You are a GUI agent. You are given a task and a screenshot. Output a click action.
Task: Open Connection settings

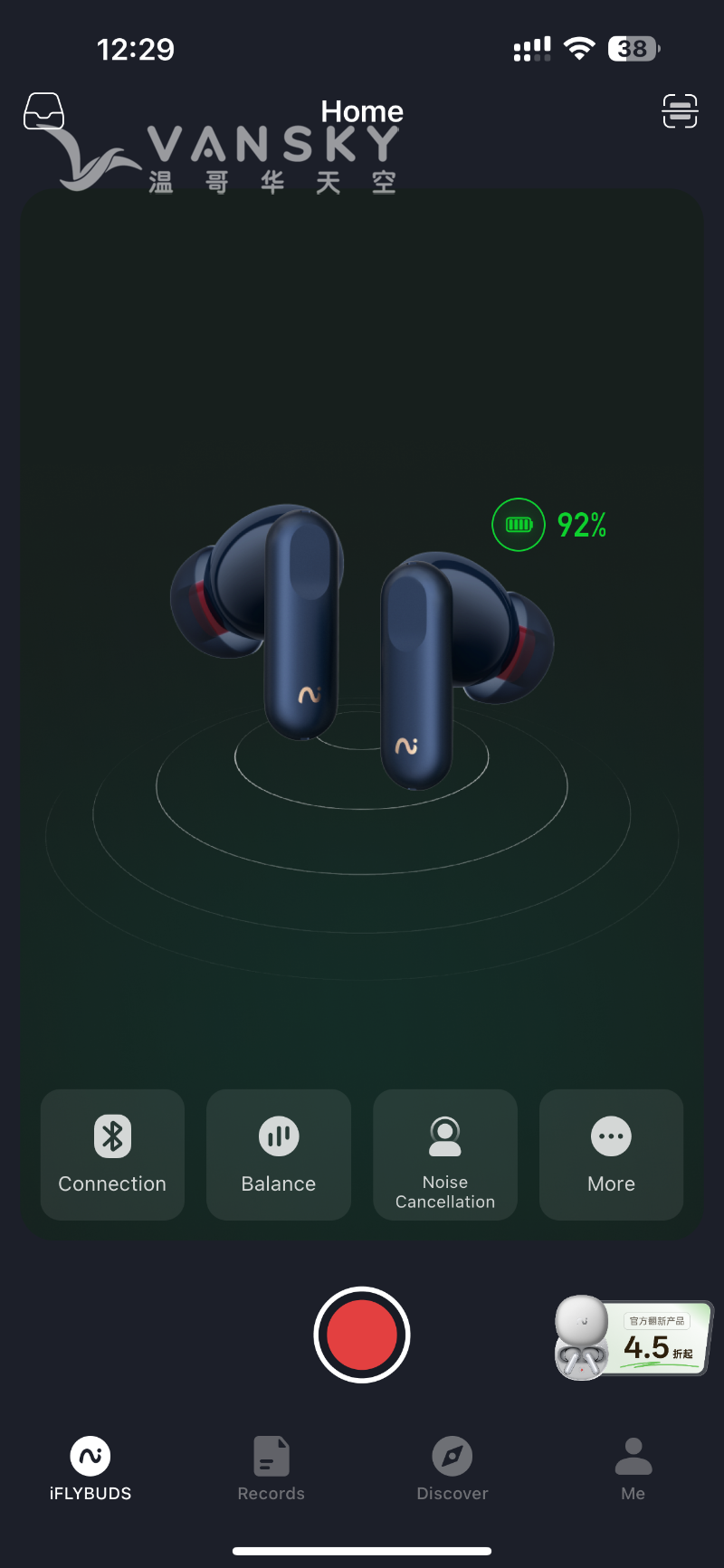[x=112, y=1155]
